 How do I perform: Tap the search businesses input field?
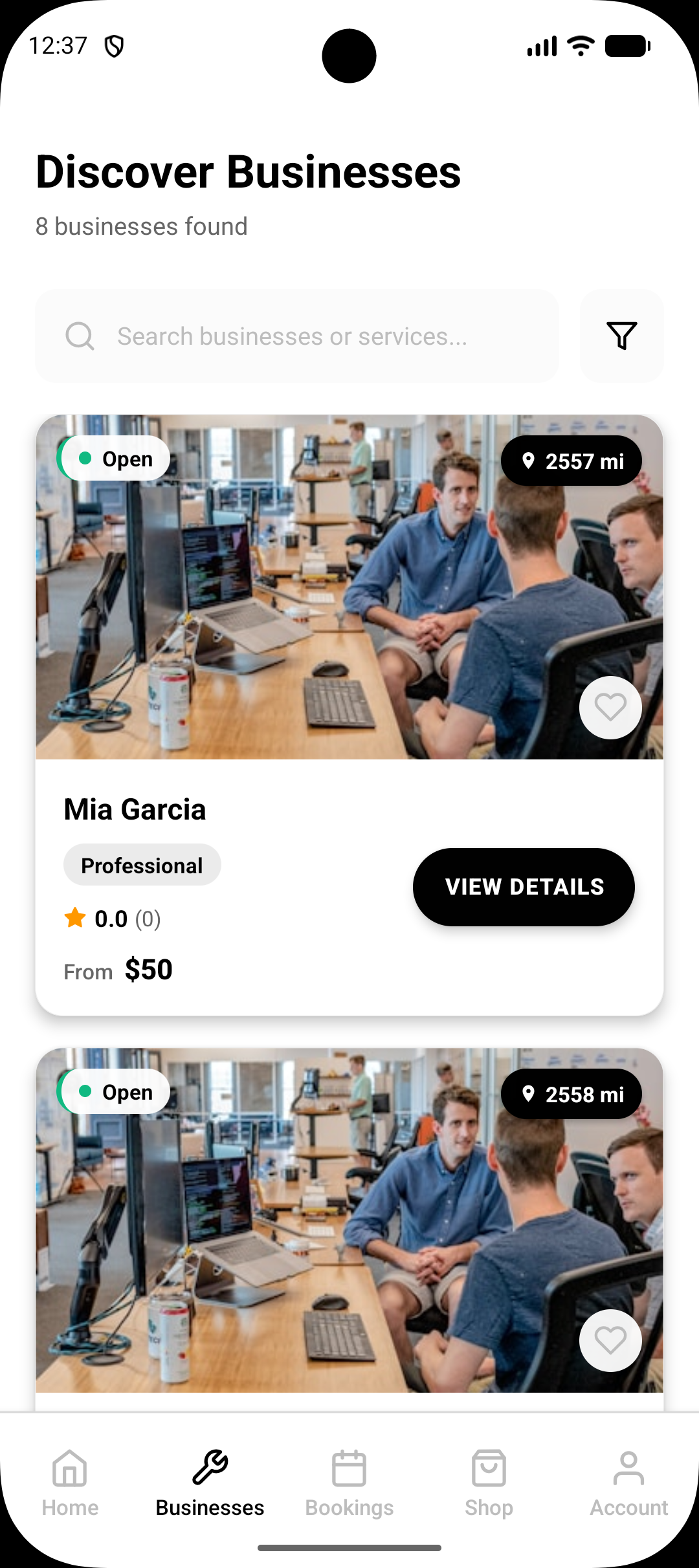[291, 335]
